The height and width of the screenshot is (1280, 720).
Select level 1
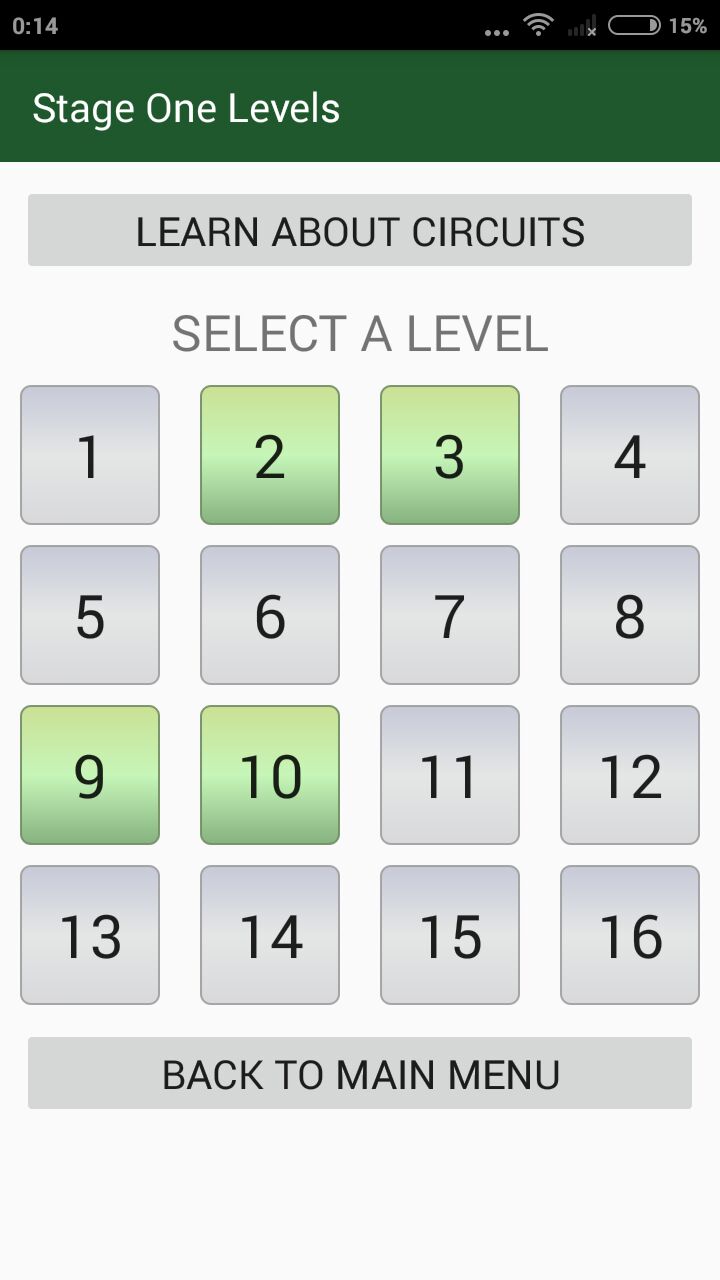tap(90, 455)
